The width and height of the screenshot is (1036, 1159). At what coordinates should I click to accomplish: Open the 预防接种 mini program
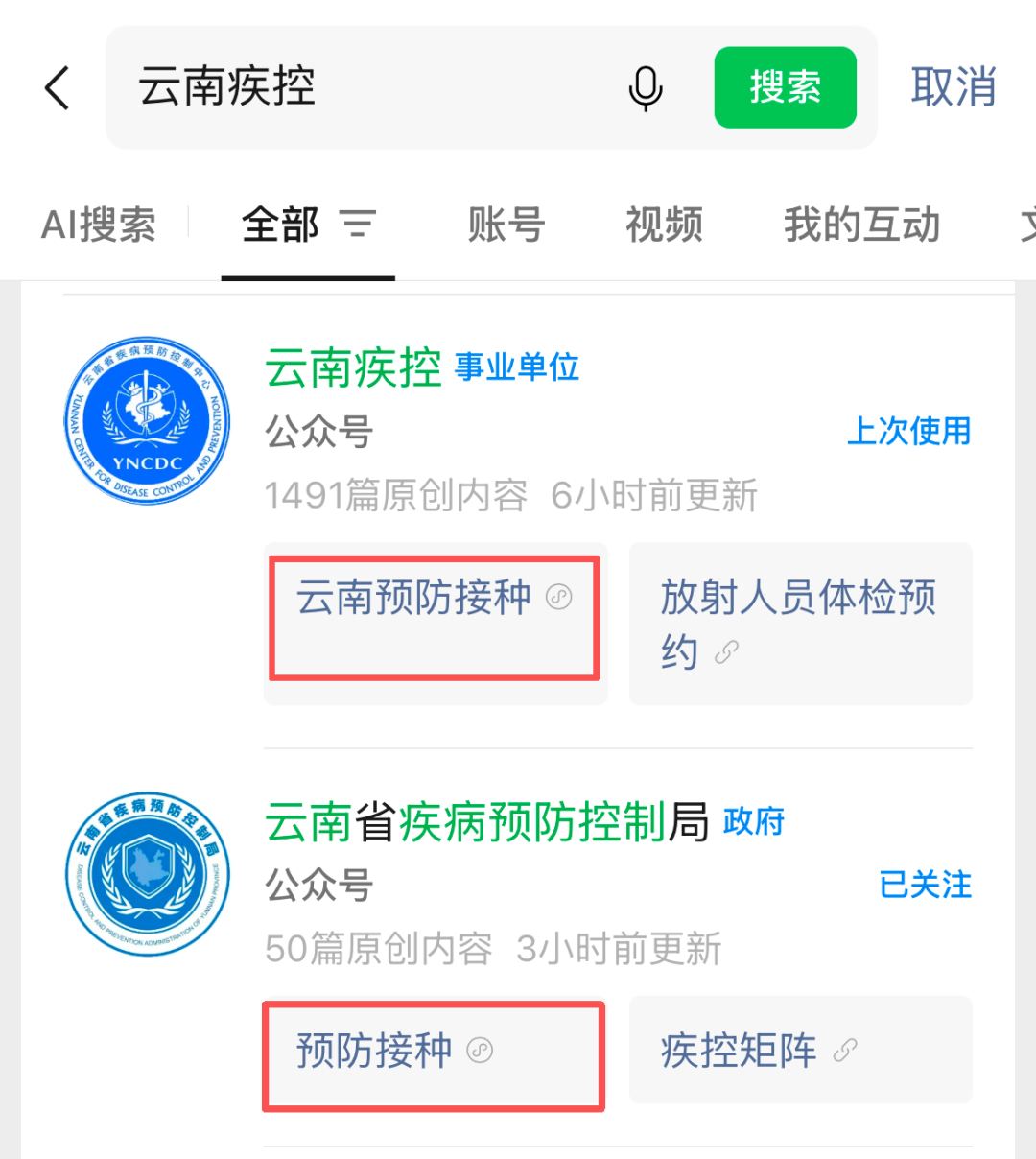point(436,1050)
